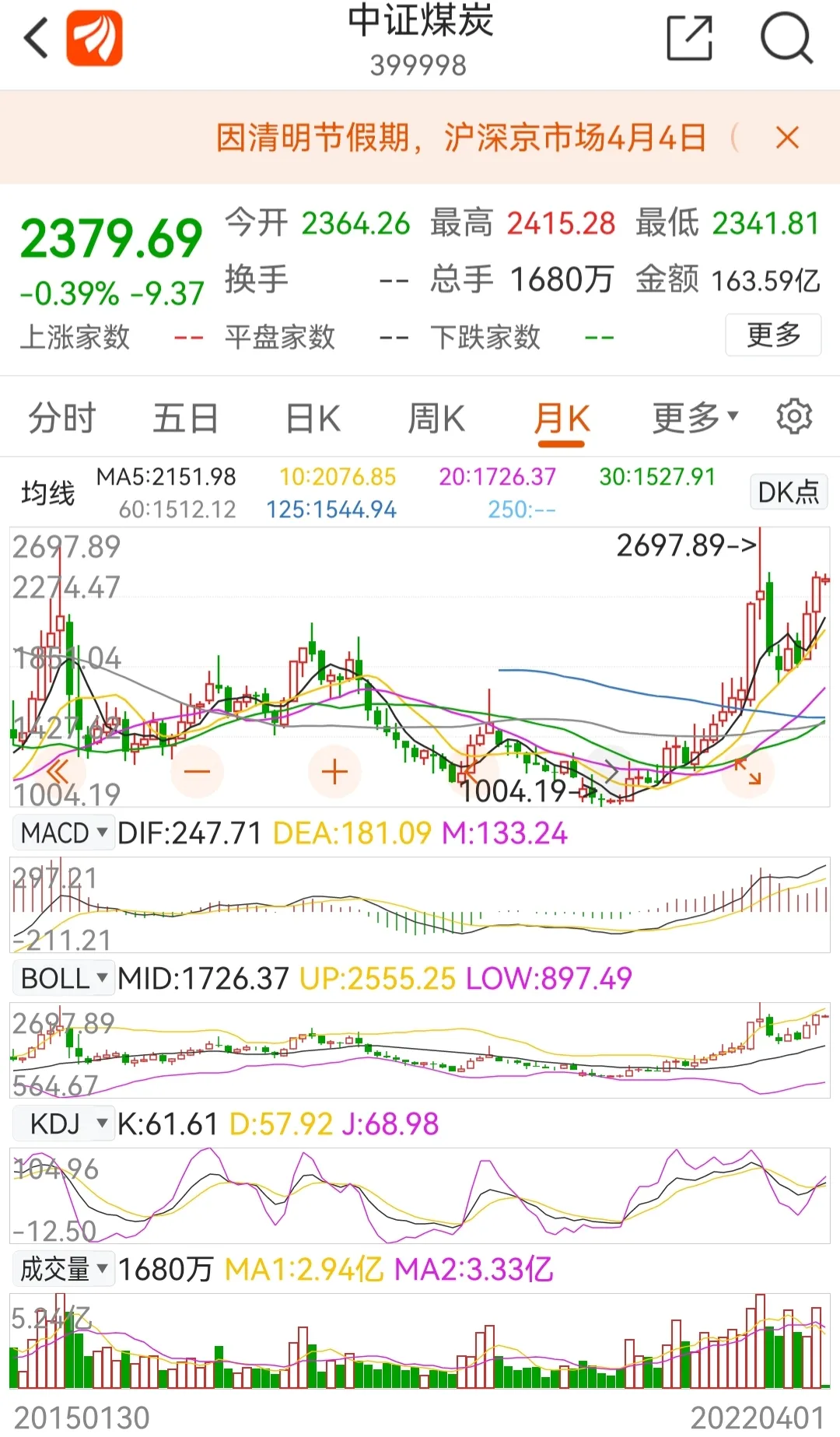Select the 日K chart tab

coord(313,418)
